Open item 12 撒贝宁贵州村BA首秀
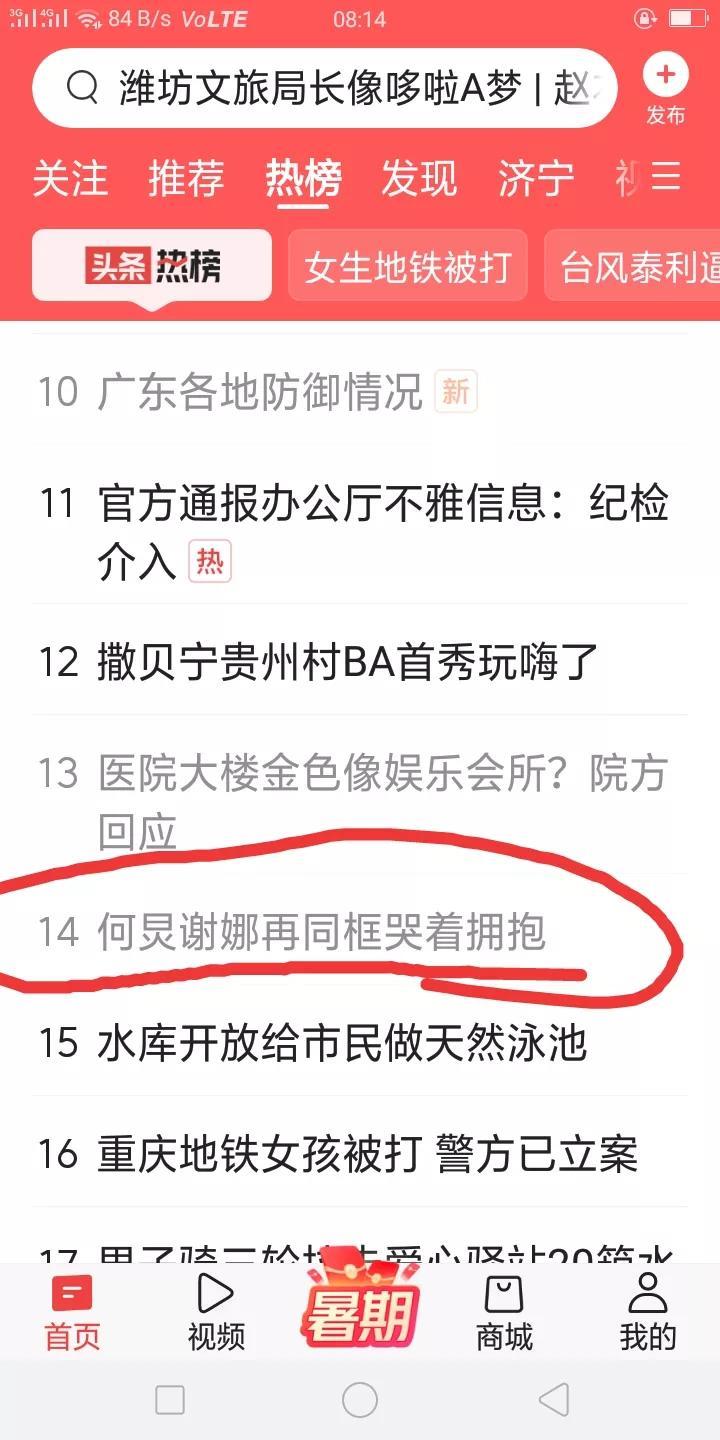This screenshot has height=1440, width=720. pos(348,661)
